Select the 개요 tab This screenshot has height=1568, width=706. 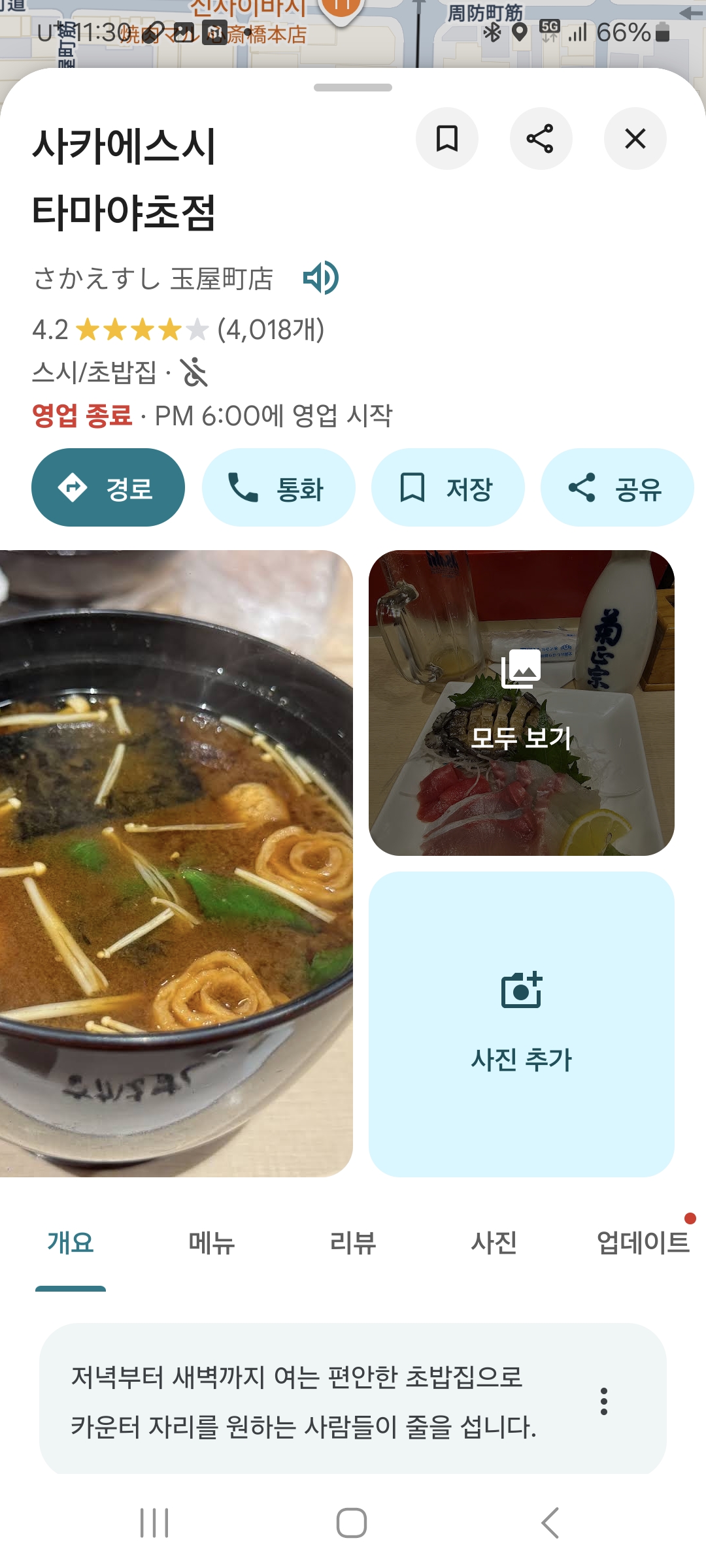click(71, 1242)
